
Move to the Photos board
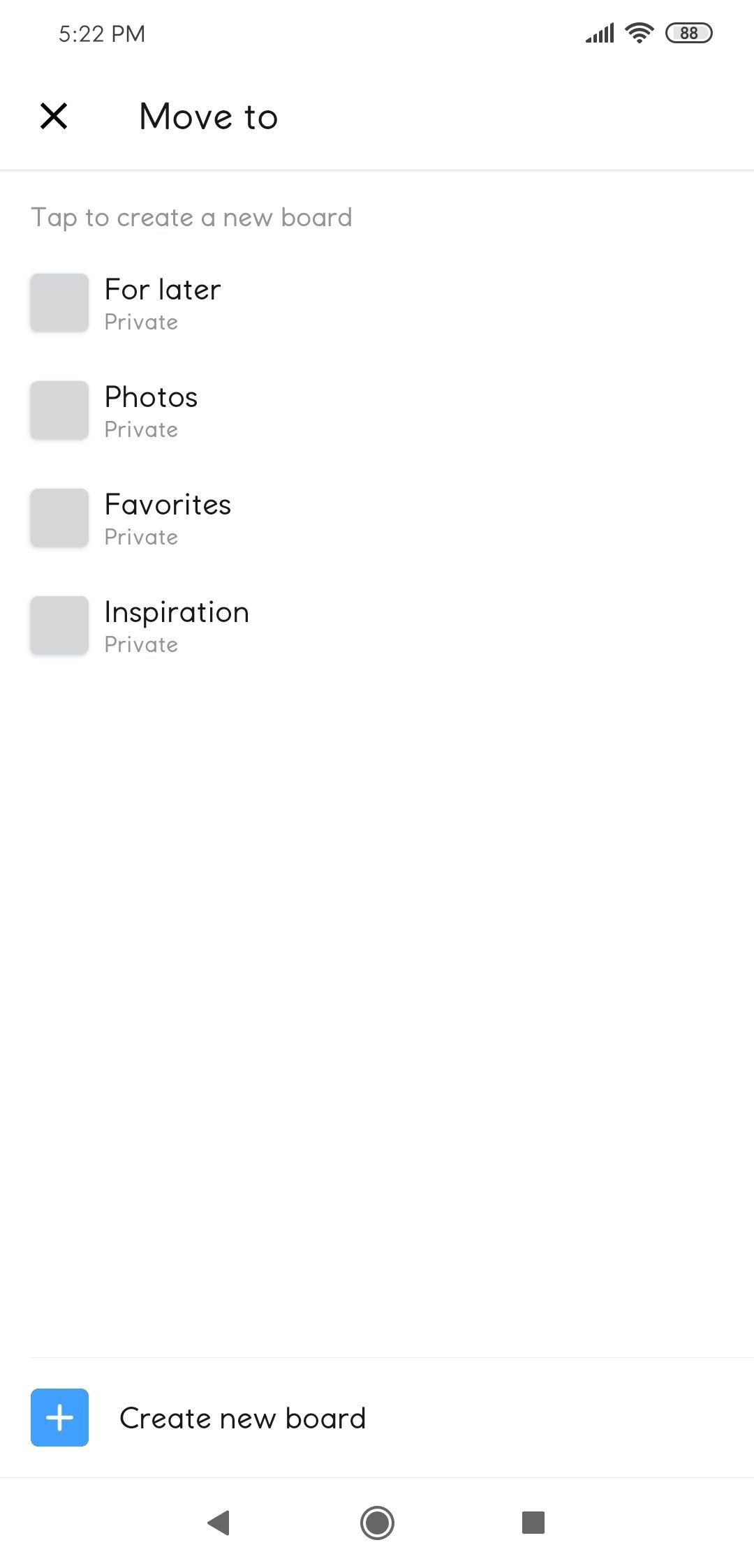pyautogui.click(x=377, y=411)
